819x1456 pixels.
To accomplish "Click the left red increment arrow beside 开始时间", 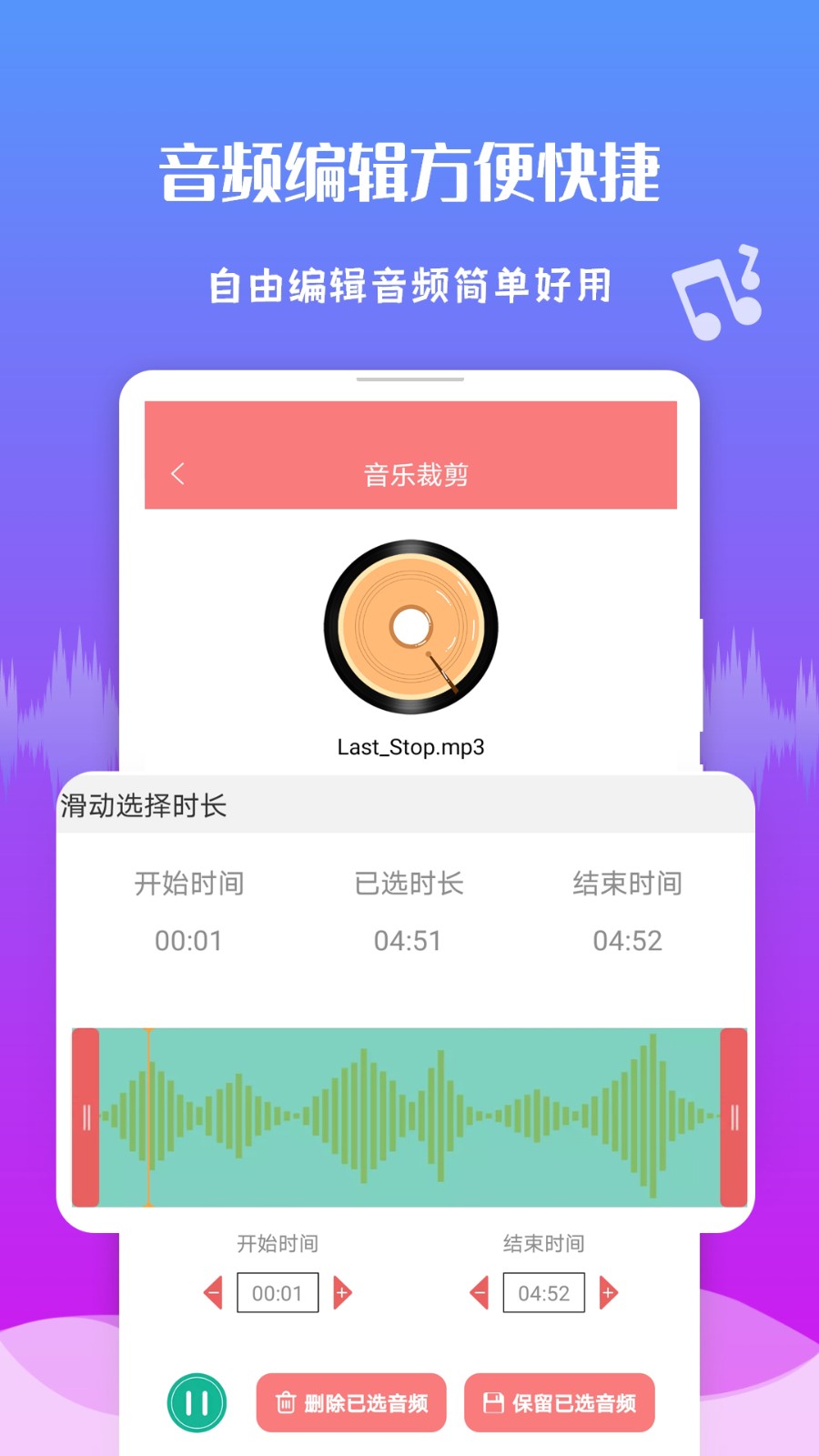I will coord(213,1292).
